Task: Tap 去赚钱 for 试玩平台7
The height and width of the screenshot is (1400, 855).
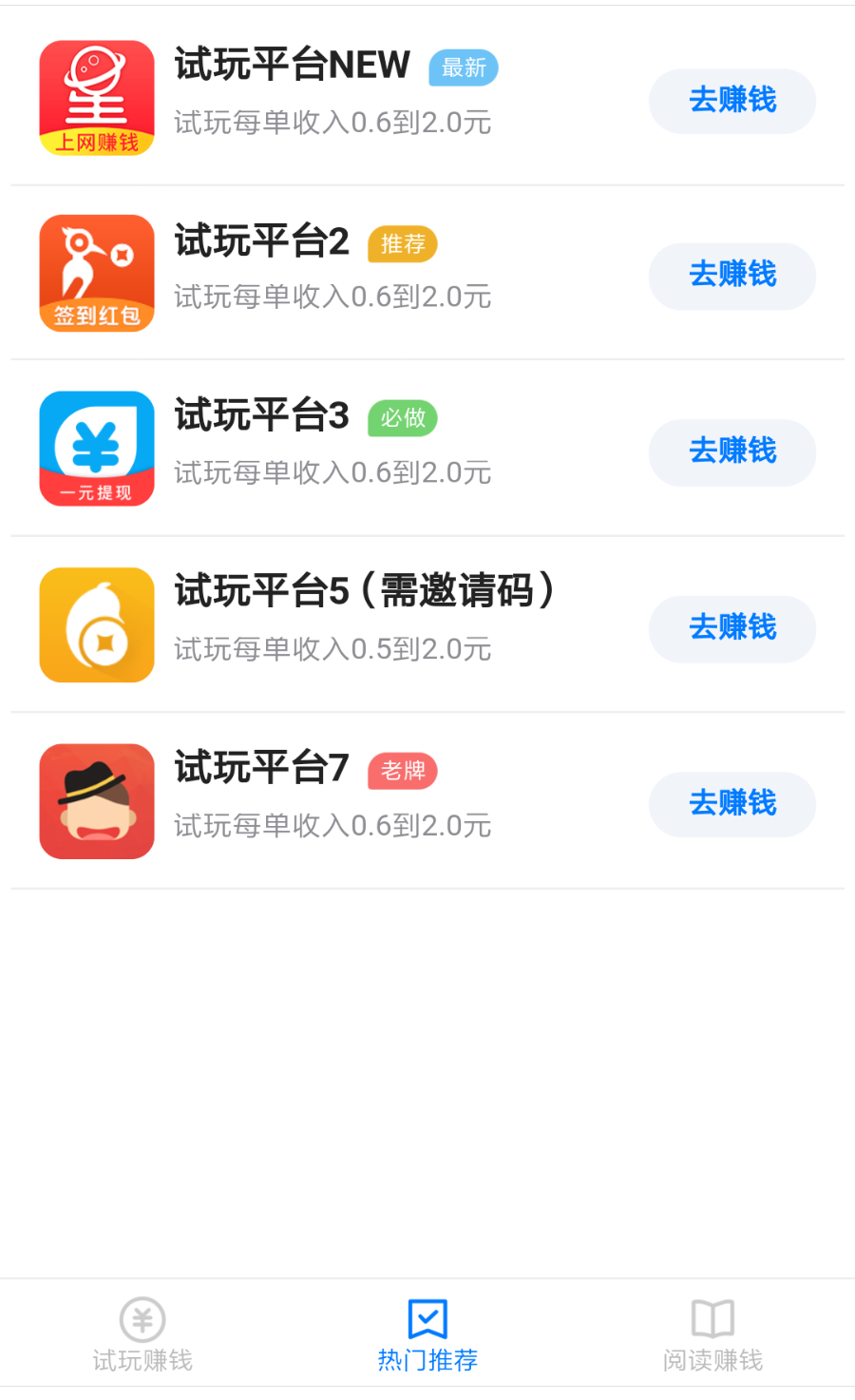Action: pyautogui.click(x=731, y=804)
